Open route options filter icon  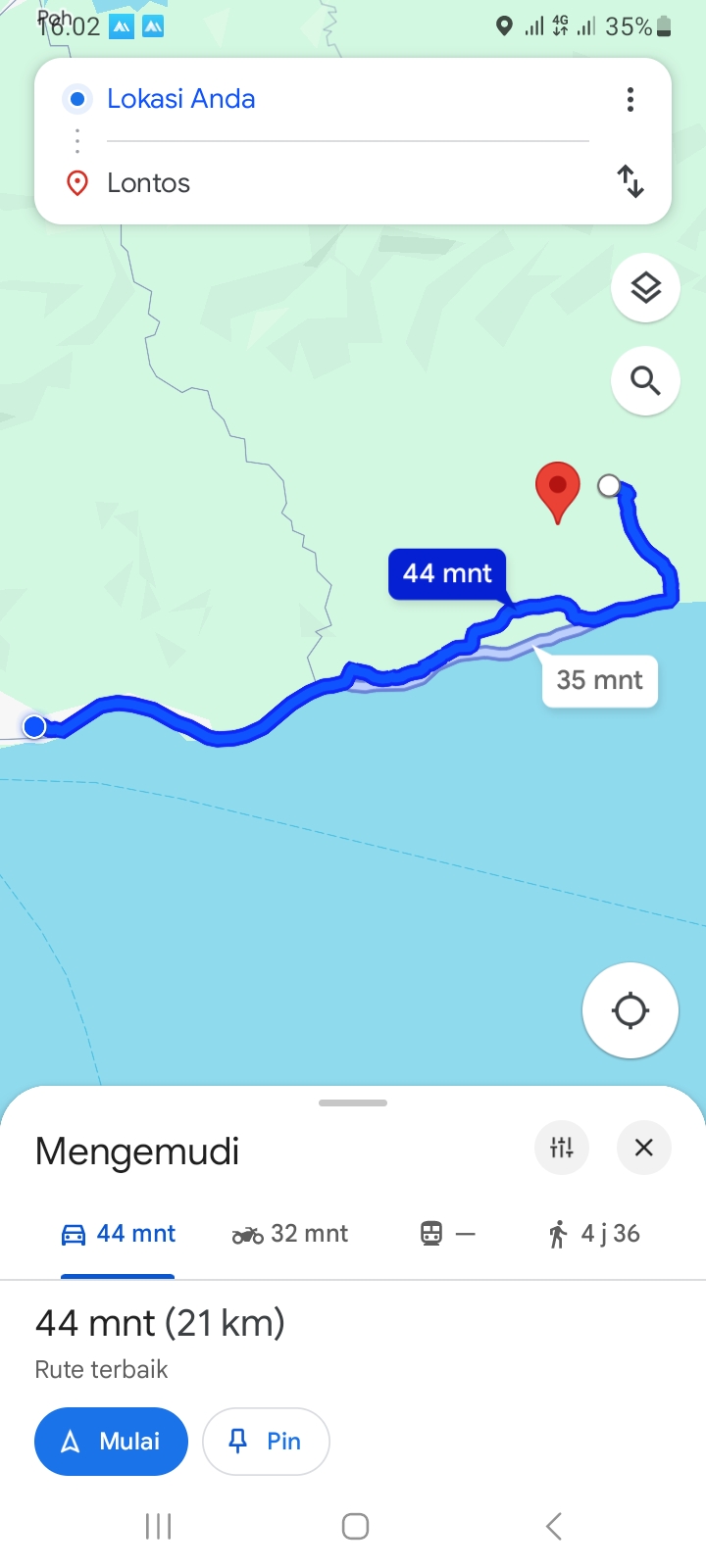(x=562, y=1148)
